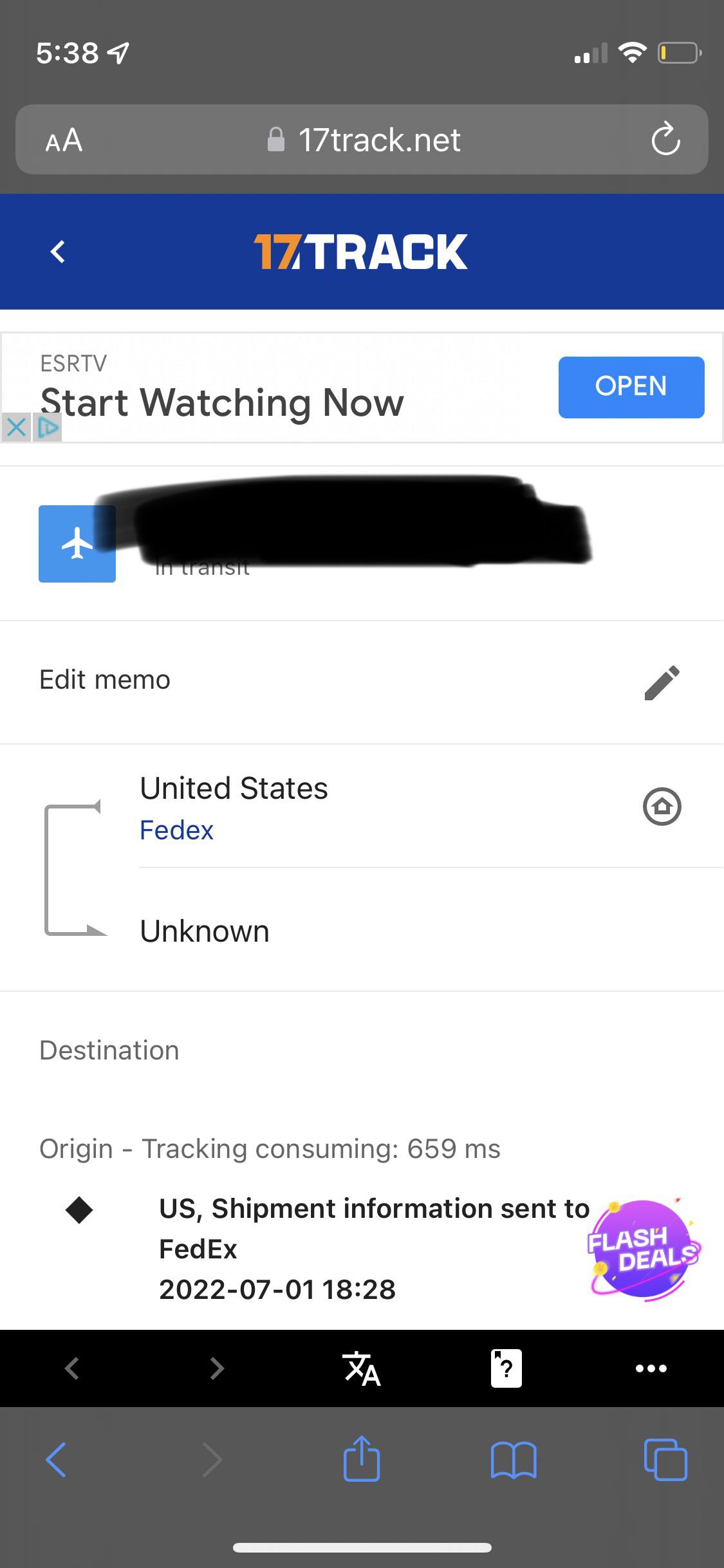The image size is (724, 1568).
Task: Go back with Safari's blue back arrow
Action: (x=56, y=1459)
